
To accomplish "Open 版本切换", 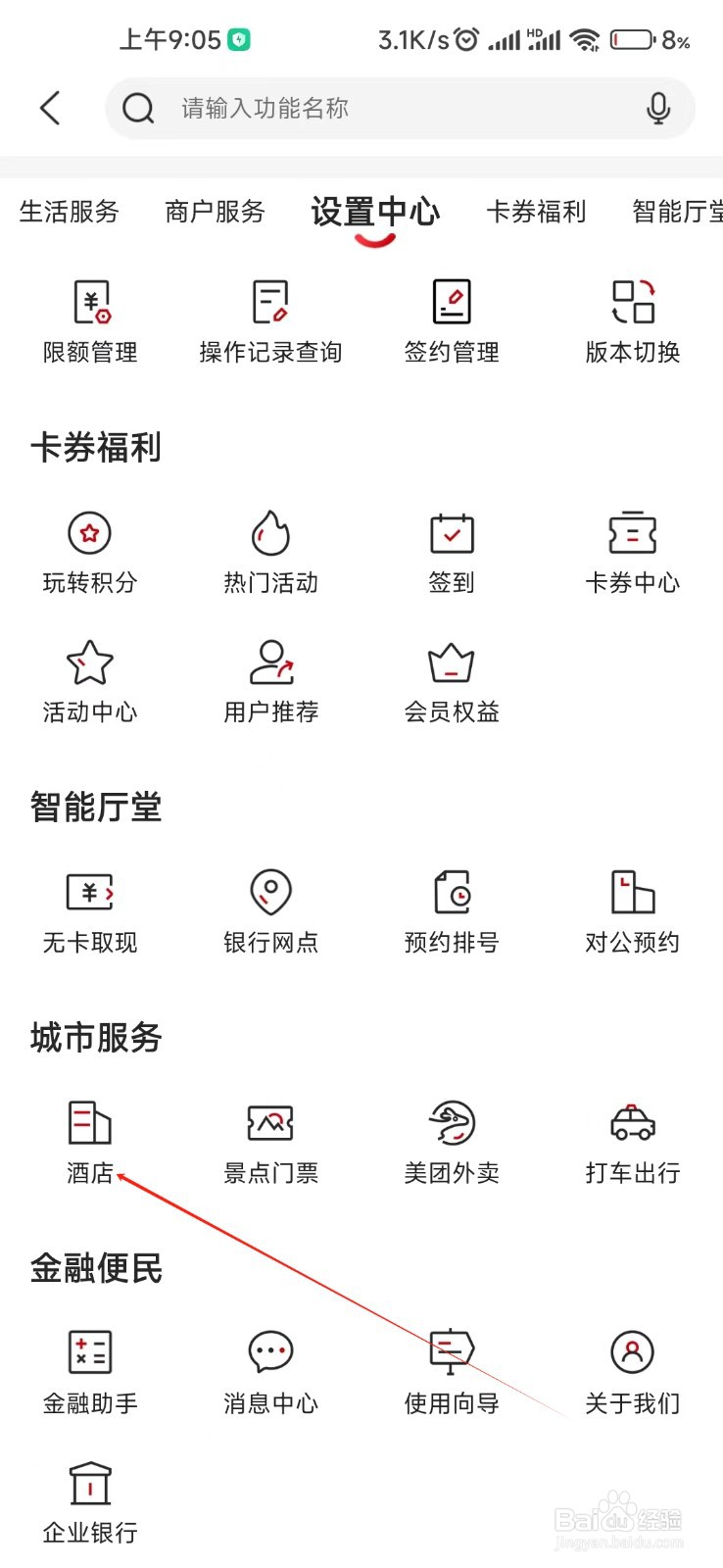I will 633,322.
